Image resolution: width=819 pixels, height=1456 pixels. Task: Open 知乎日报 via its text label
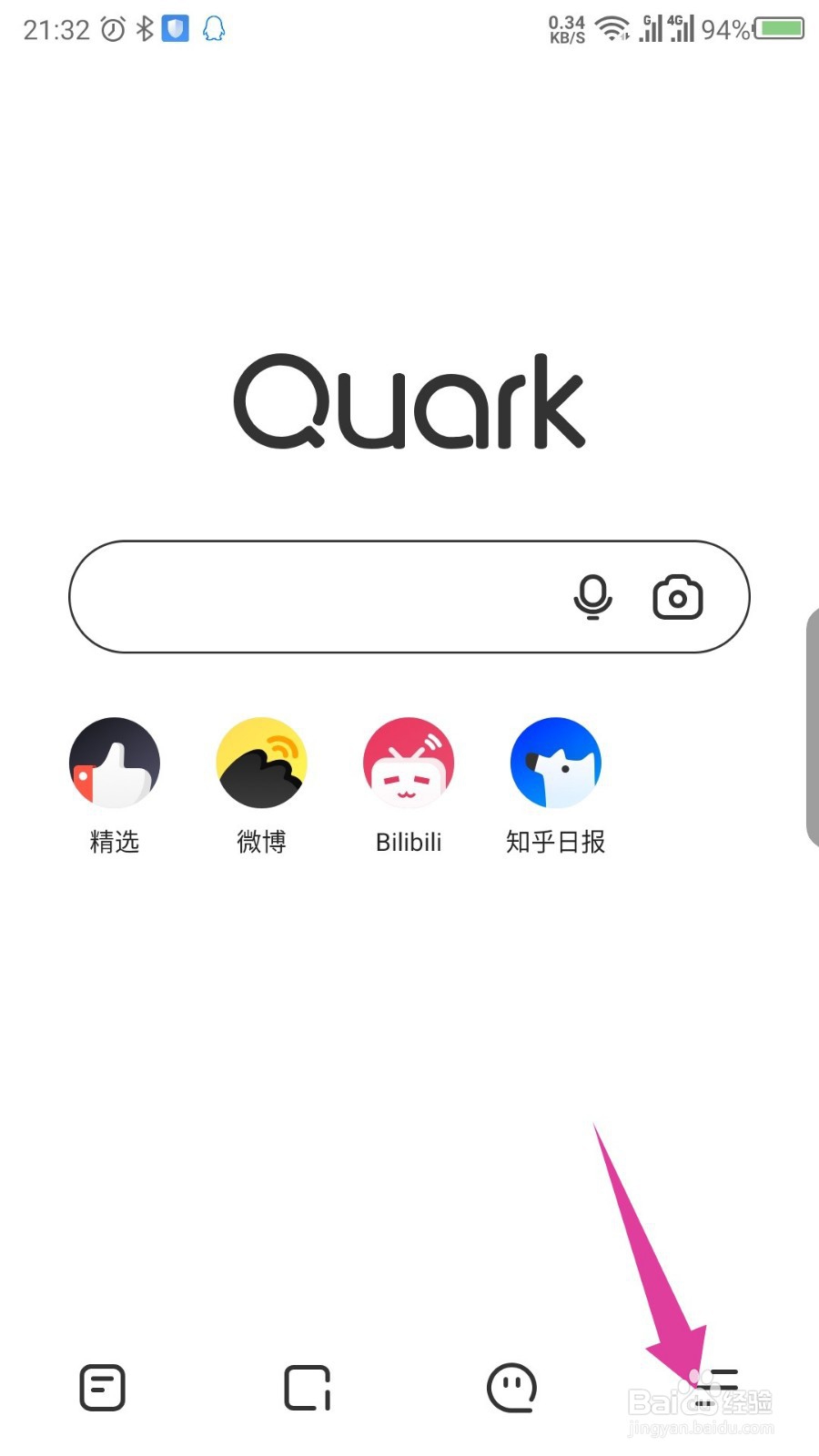coord(555,842)
